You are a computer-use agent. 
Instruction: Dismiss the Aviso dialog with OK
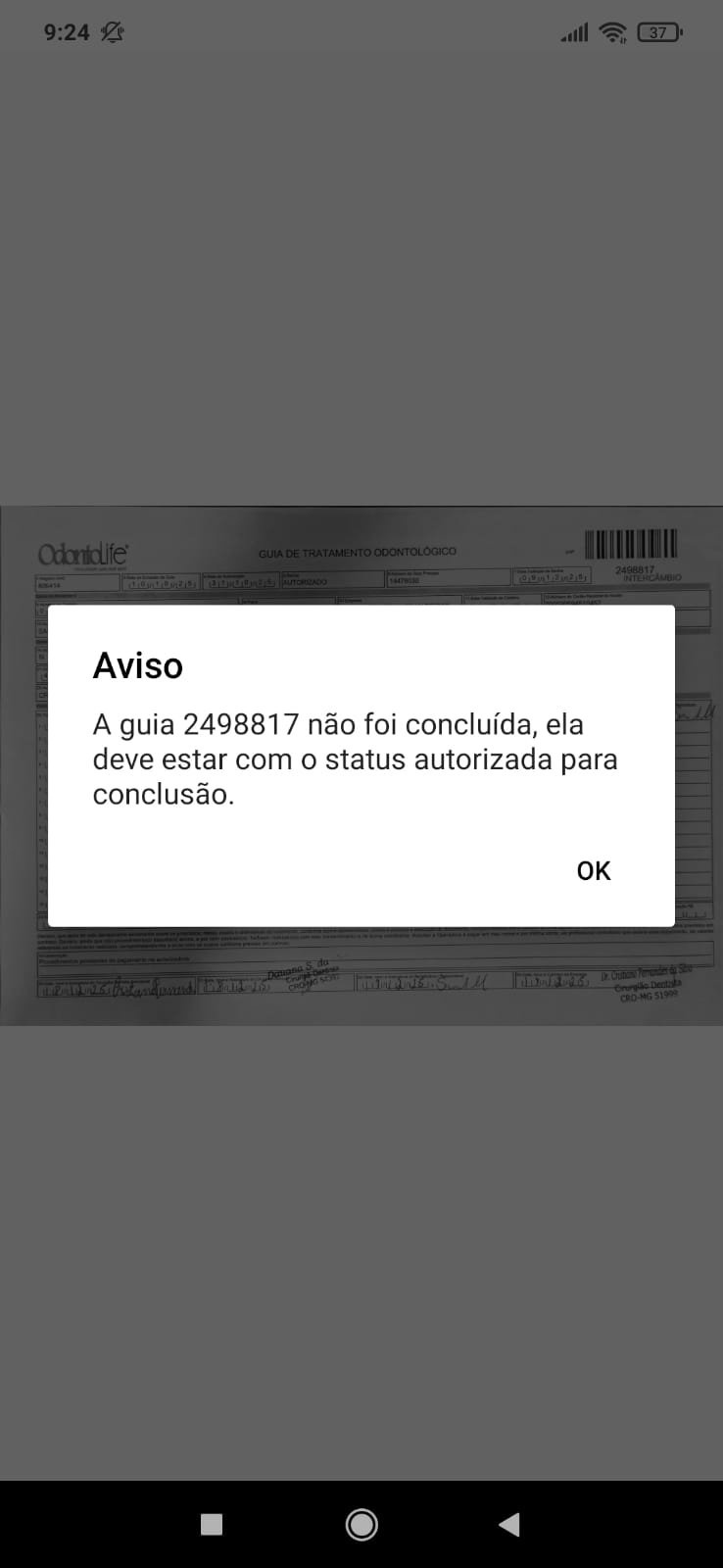click(x=593, y=870)
